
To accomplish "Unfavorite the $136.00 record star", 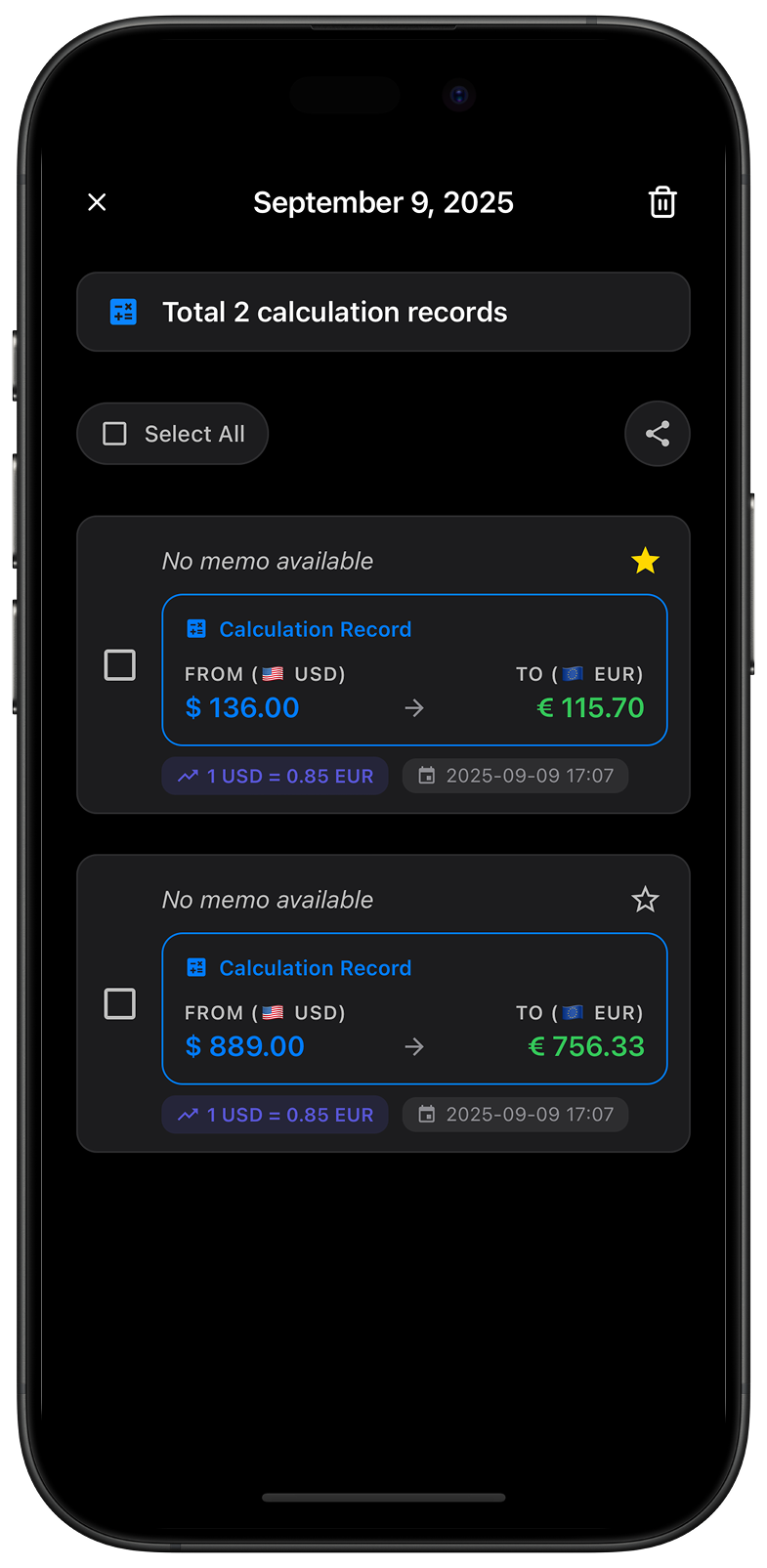I will [645, 561].
